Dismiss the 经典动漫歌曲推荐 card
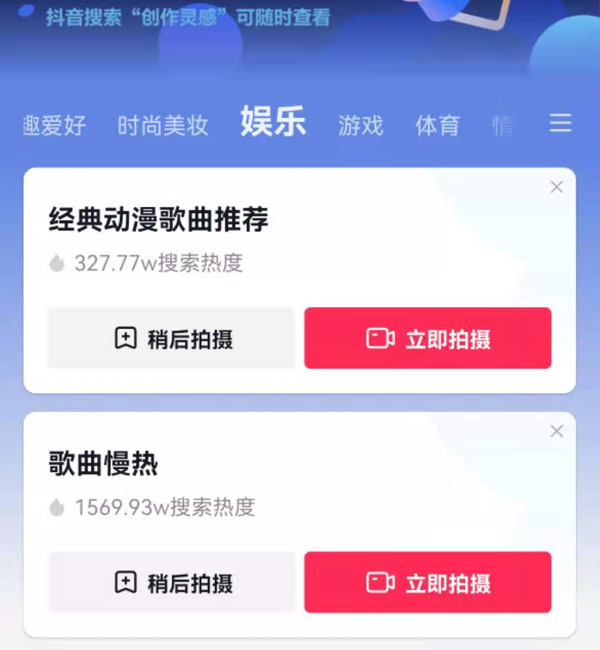The image size is (600, 650). [557, 187]
